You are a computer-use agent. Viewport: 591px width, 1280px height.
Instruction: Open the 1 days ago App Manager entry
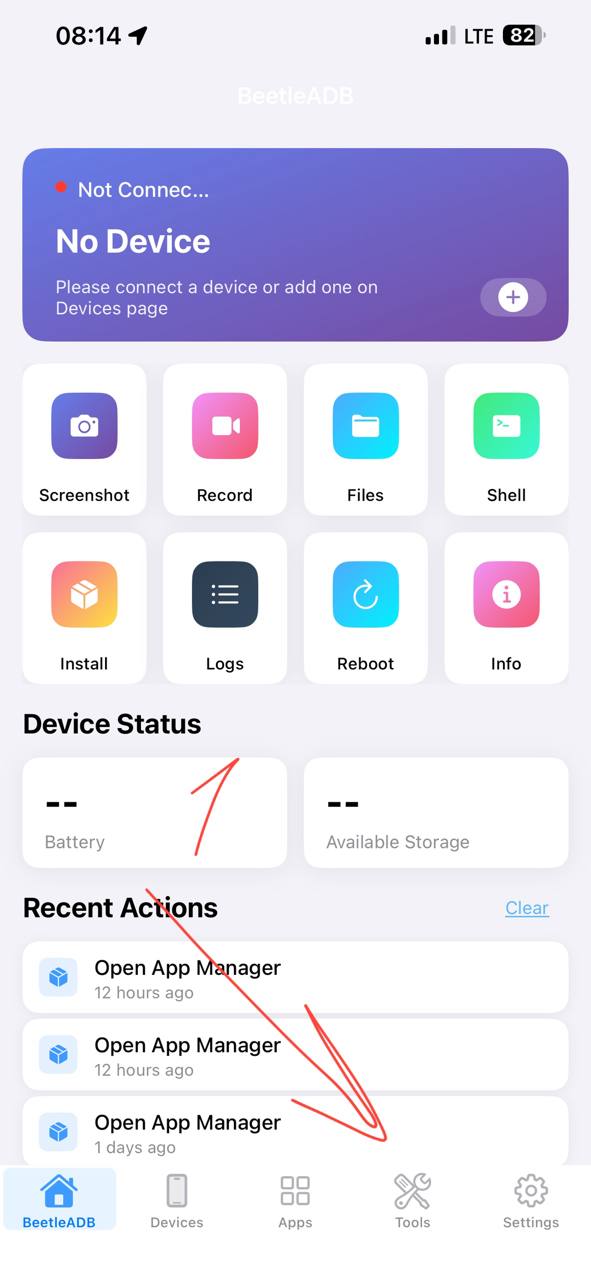295,1133
